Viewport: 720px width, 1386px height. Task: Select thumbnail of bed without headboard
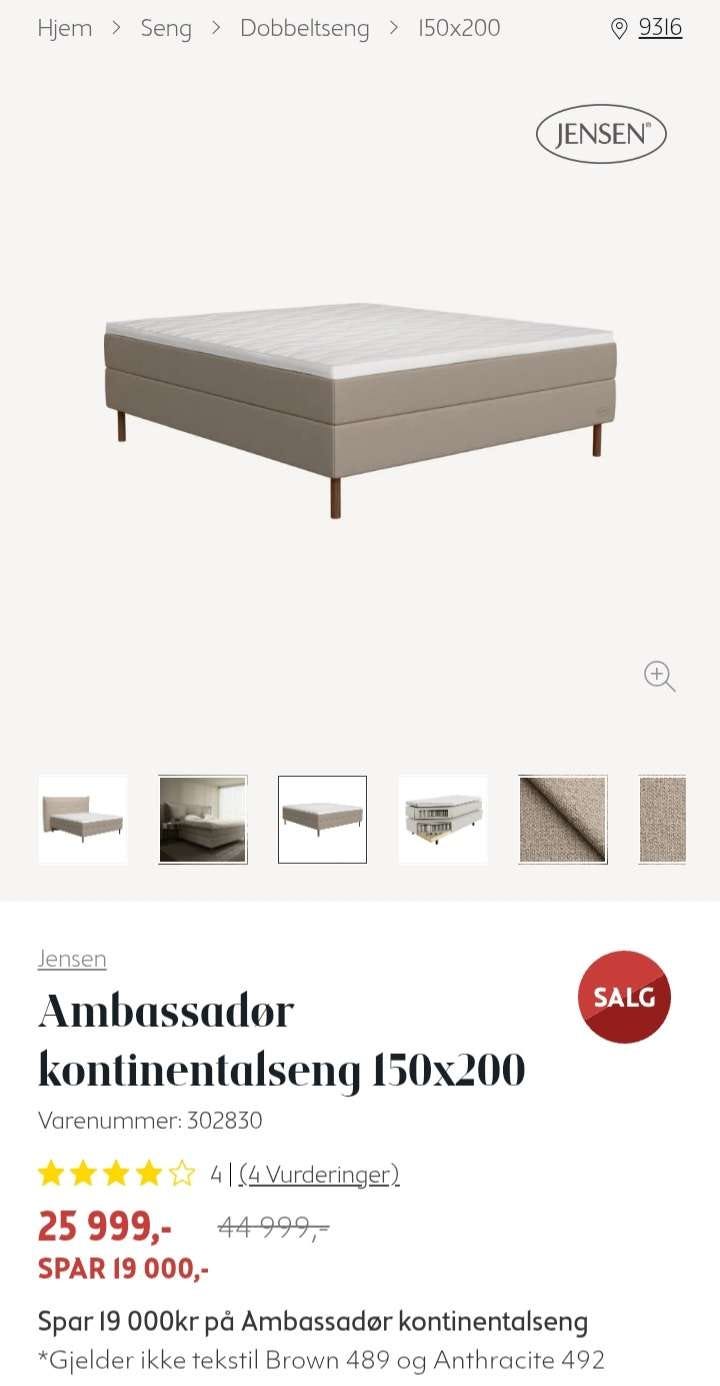coord(322,819)
